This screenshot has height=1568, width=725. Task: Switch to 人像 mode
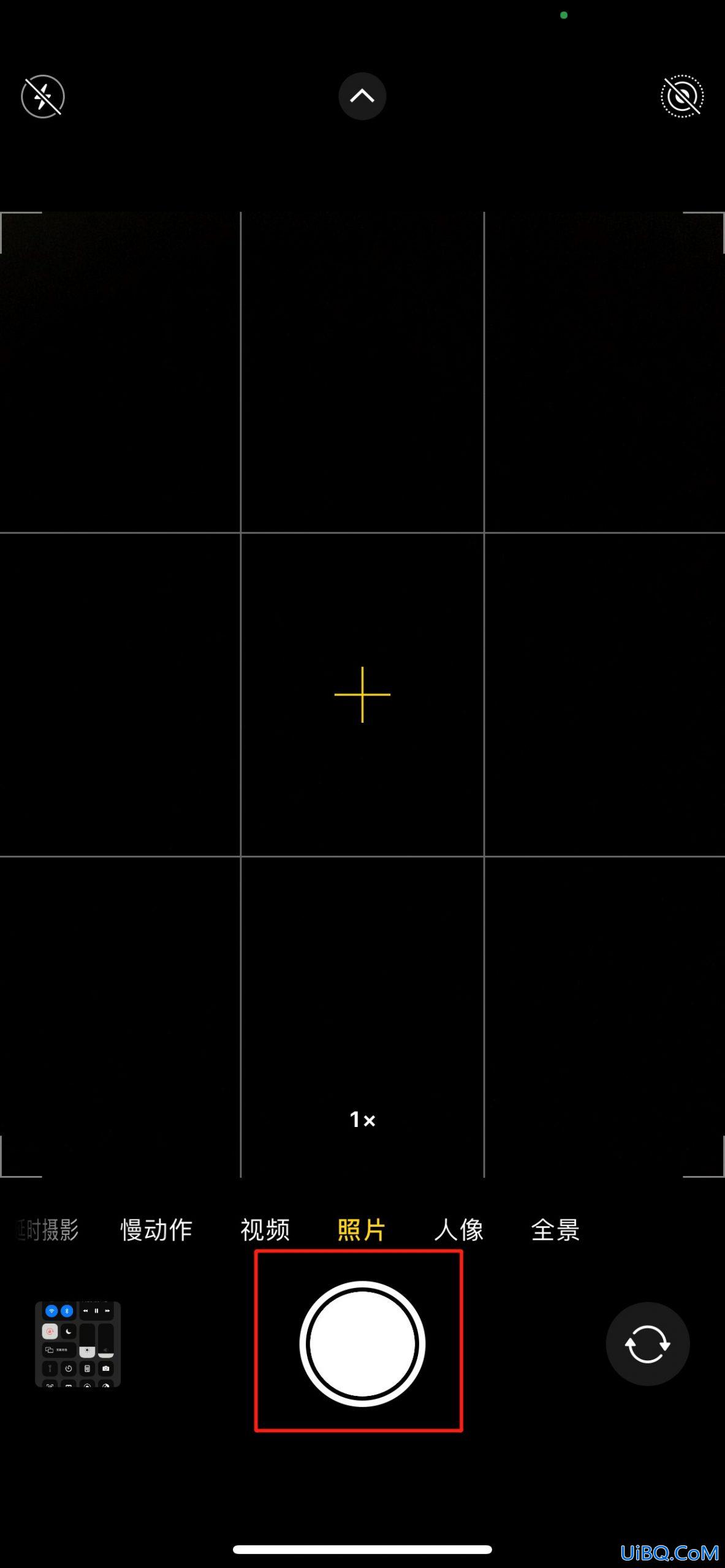point(458,1230)
